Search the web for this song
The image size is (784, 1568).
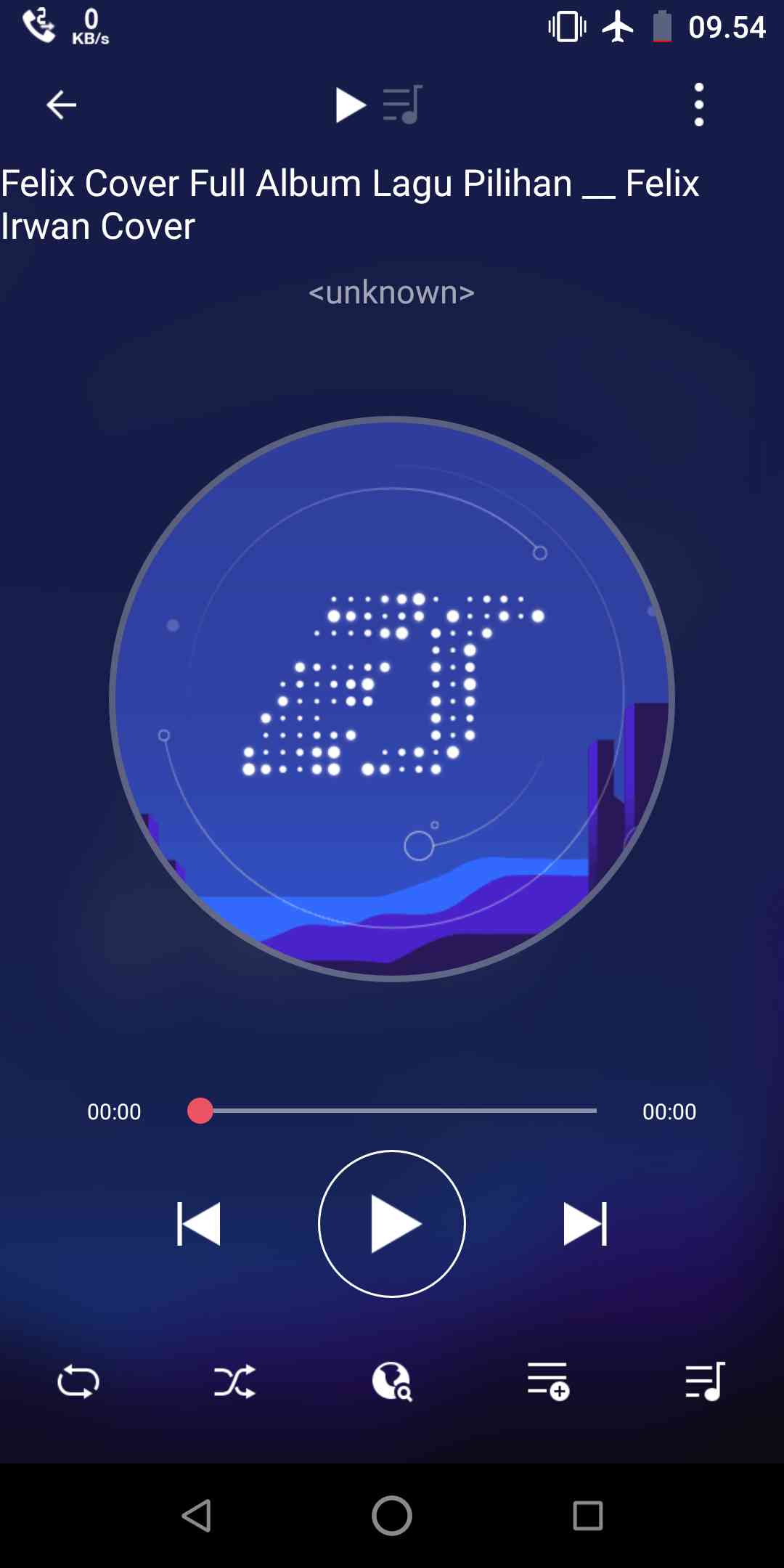[x=392, y=1381]
